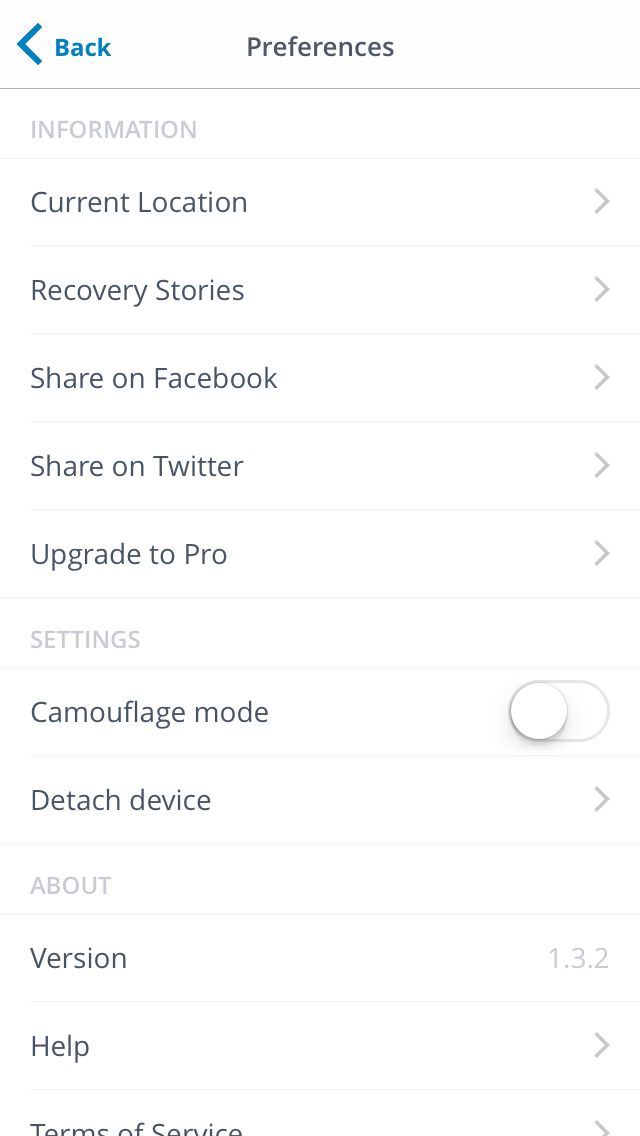The image size is (640, 1136).
Task: Select Share on Twitter
Action: click(320, 466)
